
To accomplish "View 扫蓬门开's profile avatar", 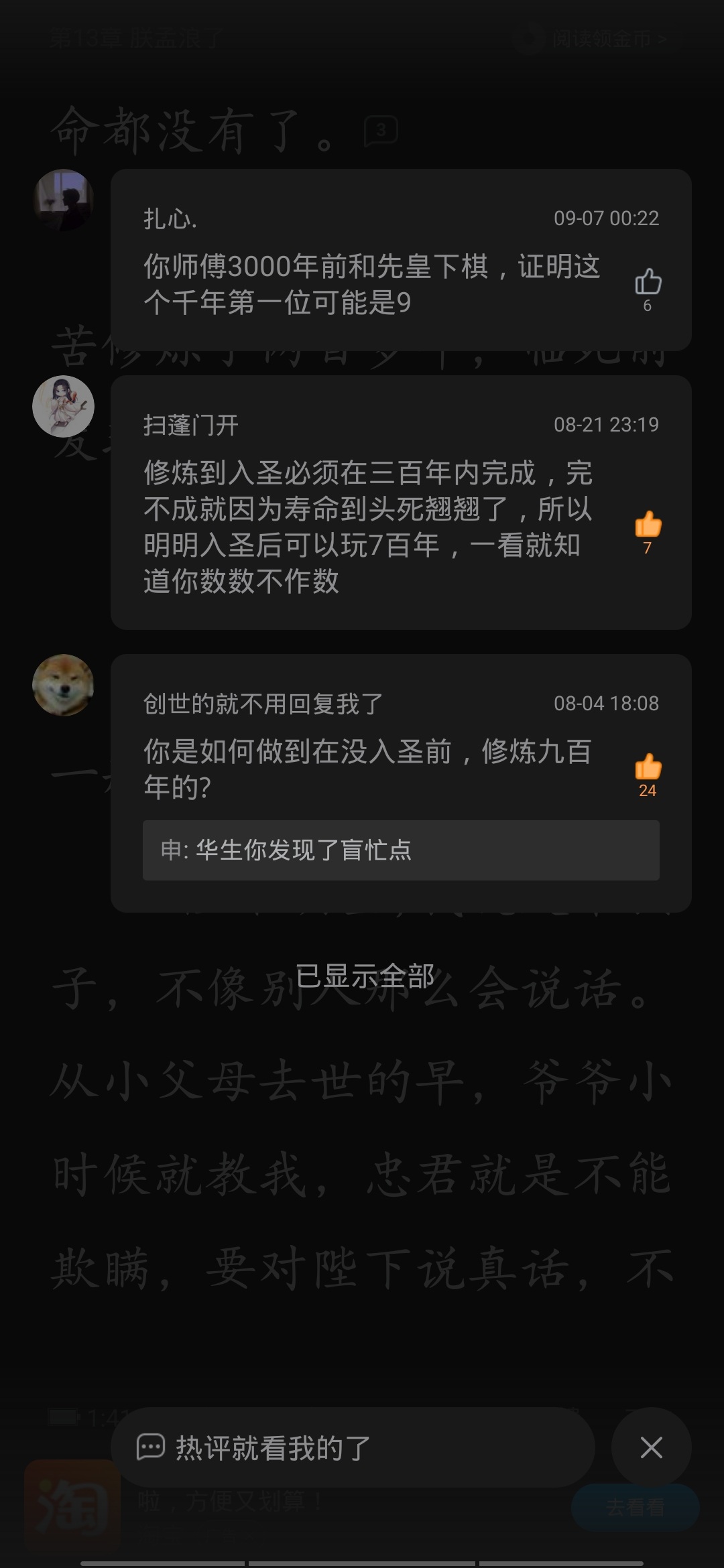I will 64,407.
